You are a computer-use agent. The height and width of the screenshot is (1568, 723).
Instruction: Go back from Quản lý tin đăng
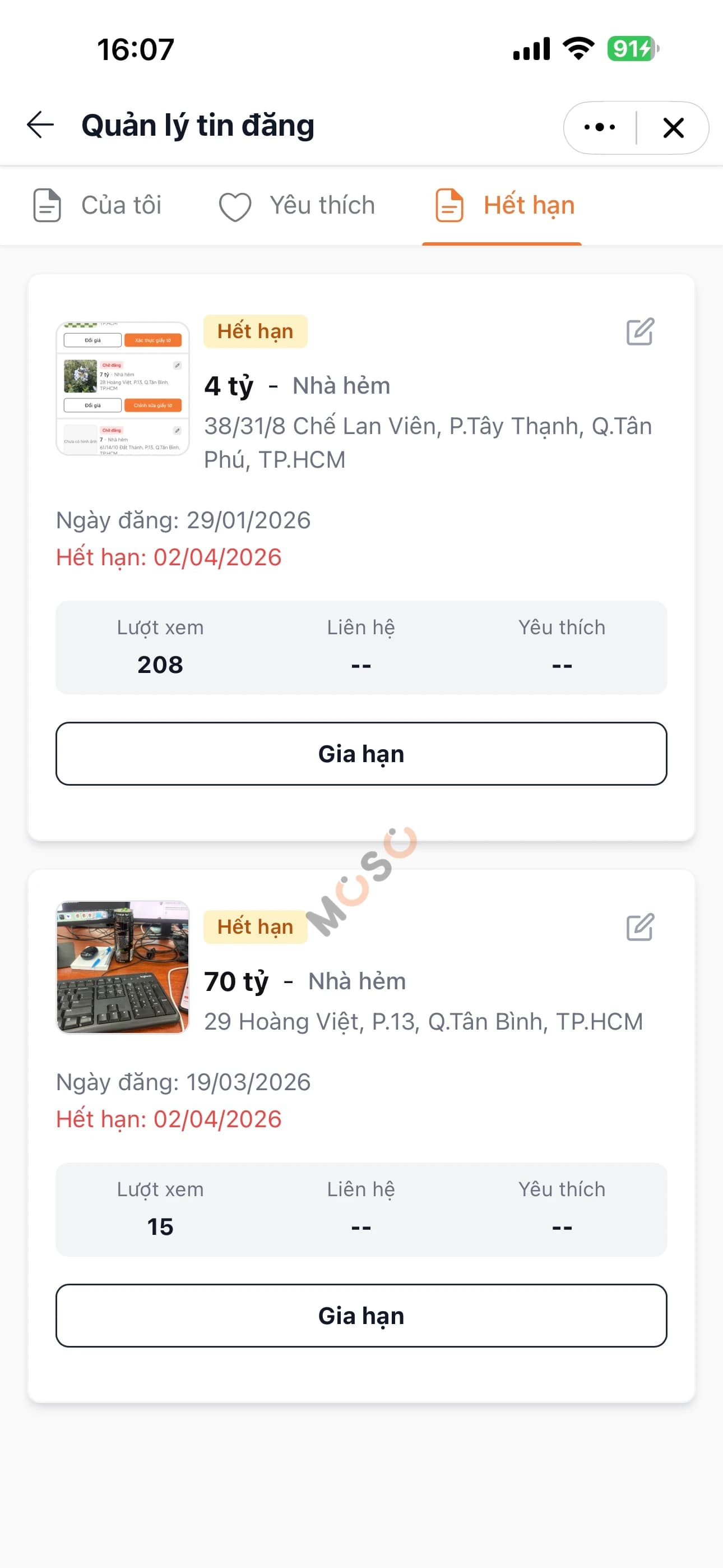[41, 126]
